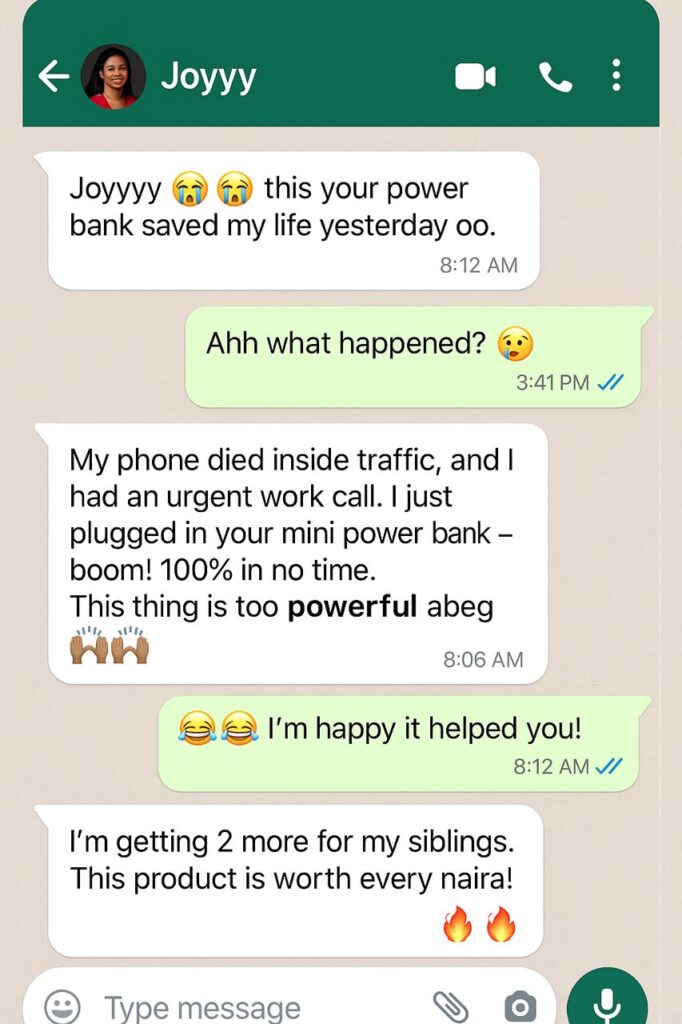Screen dimensions: 682x1024
Task: Start a video call with Joyyy
Action: 475,77
